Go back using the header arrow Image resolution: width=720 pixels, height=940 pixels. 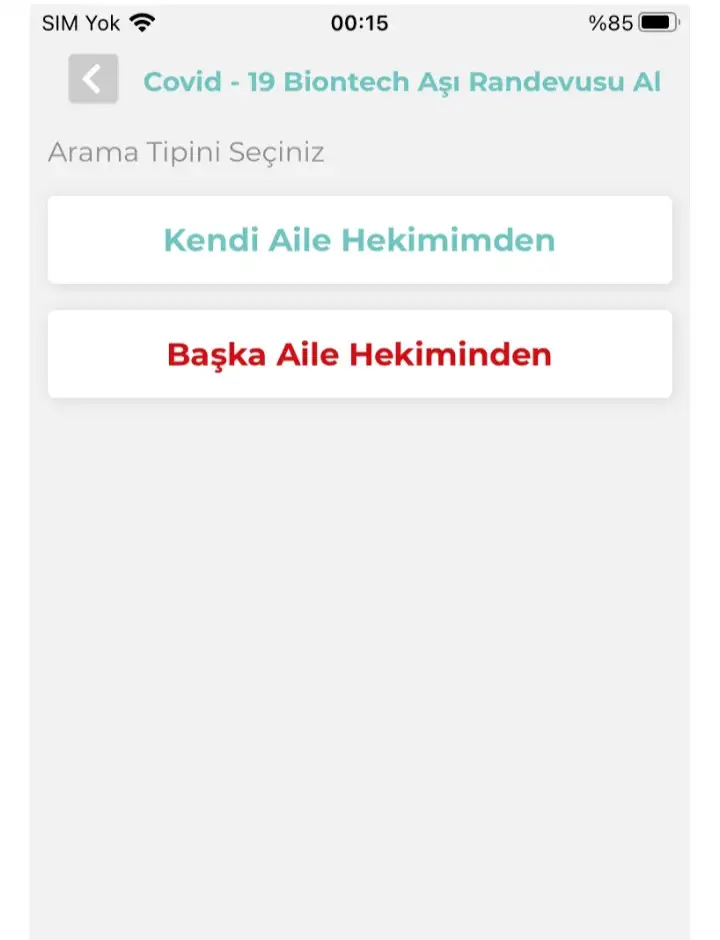(x=93, y=80)
